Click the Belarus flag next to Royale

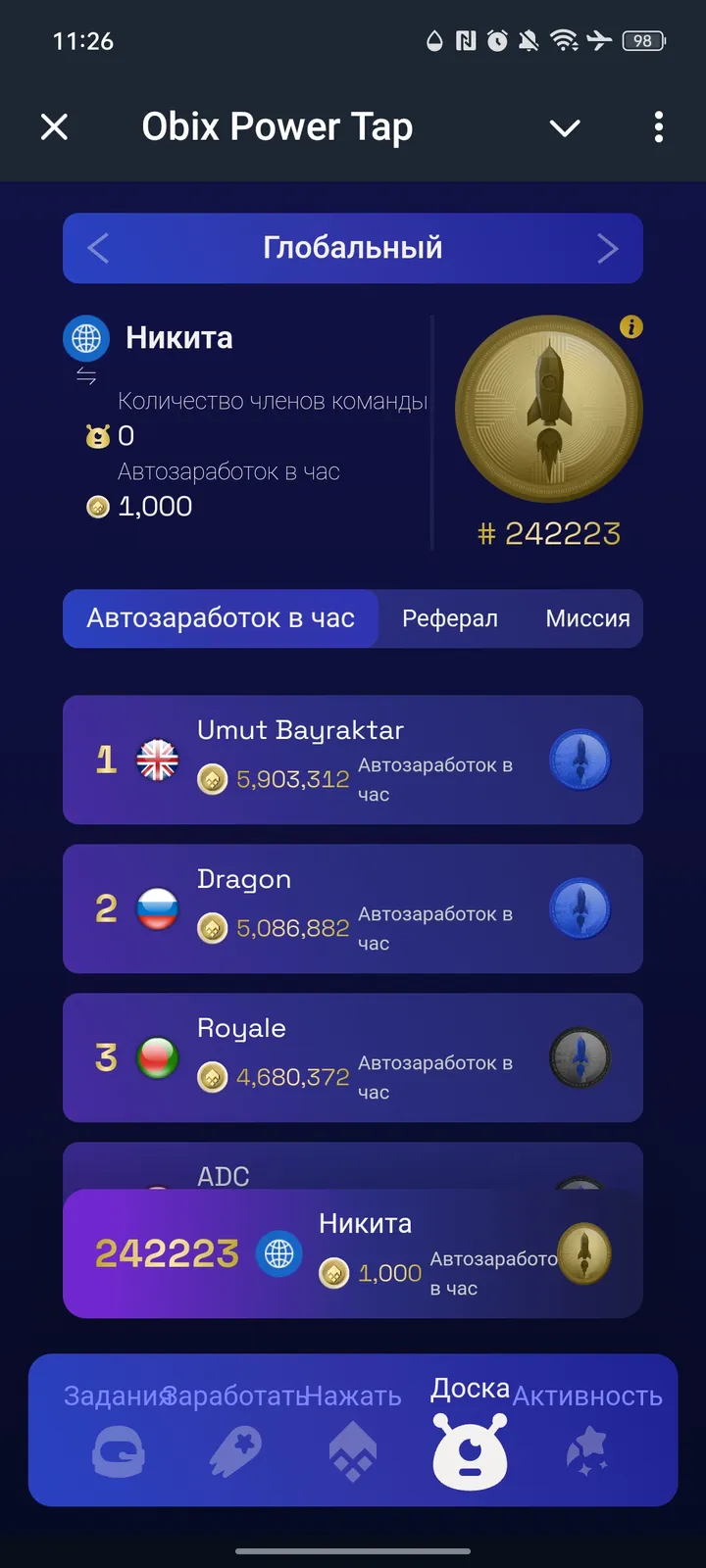(157, 1058)
